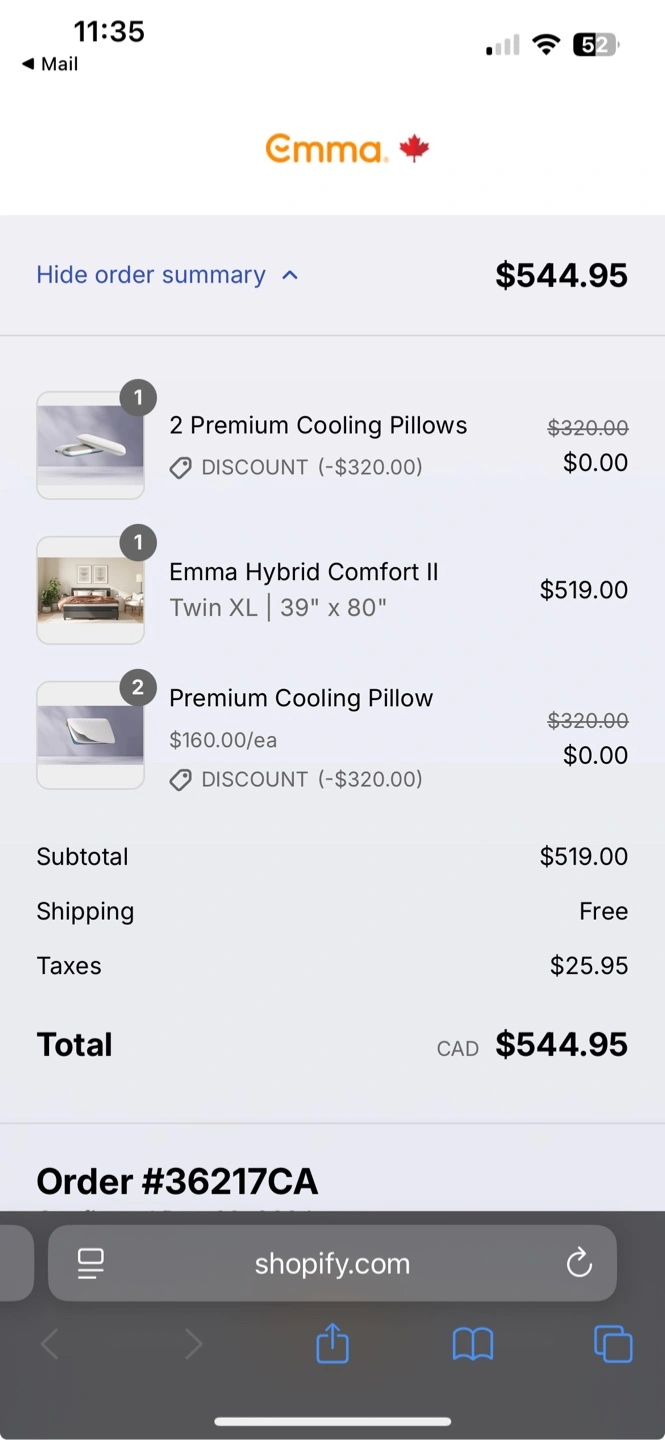Open the Safari share sheet

pyautogui.click(x=332, y=1343)
